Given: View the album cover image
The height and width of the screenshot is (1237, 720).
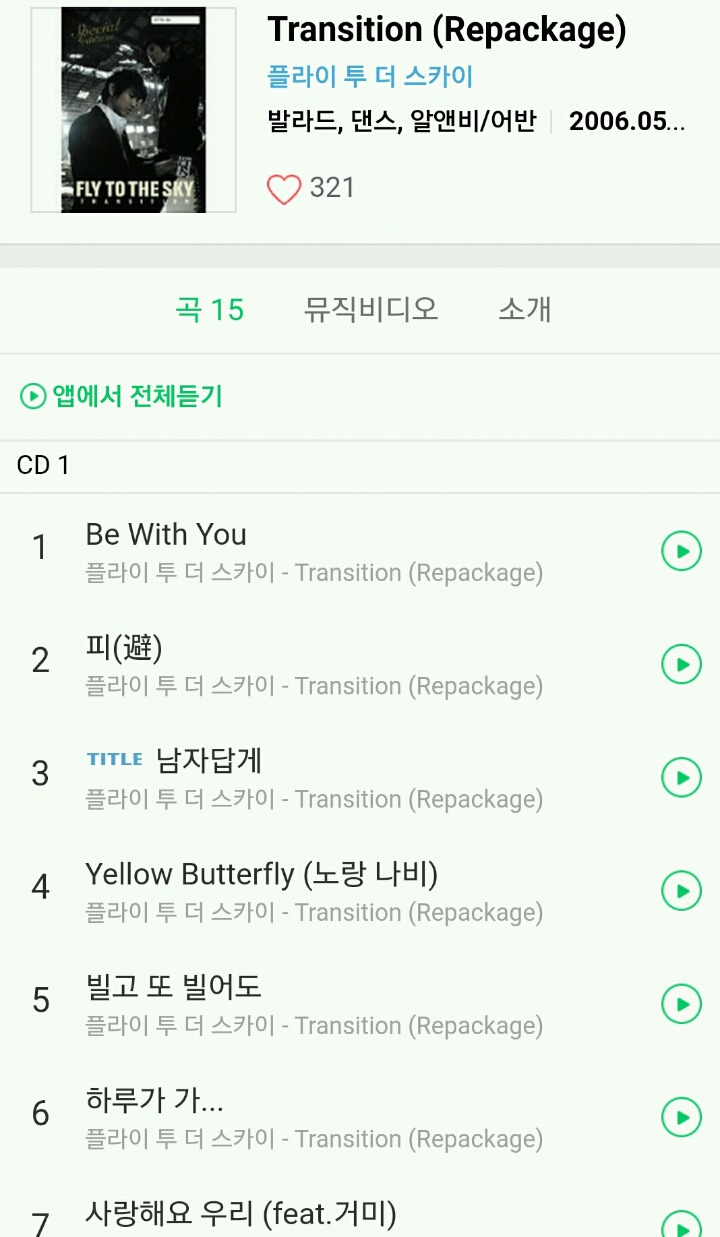Looking at the screenshot, I should (133, 110).
